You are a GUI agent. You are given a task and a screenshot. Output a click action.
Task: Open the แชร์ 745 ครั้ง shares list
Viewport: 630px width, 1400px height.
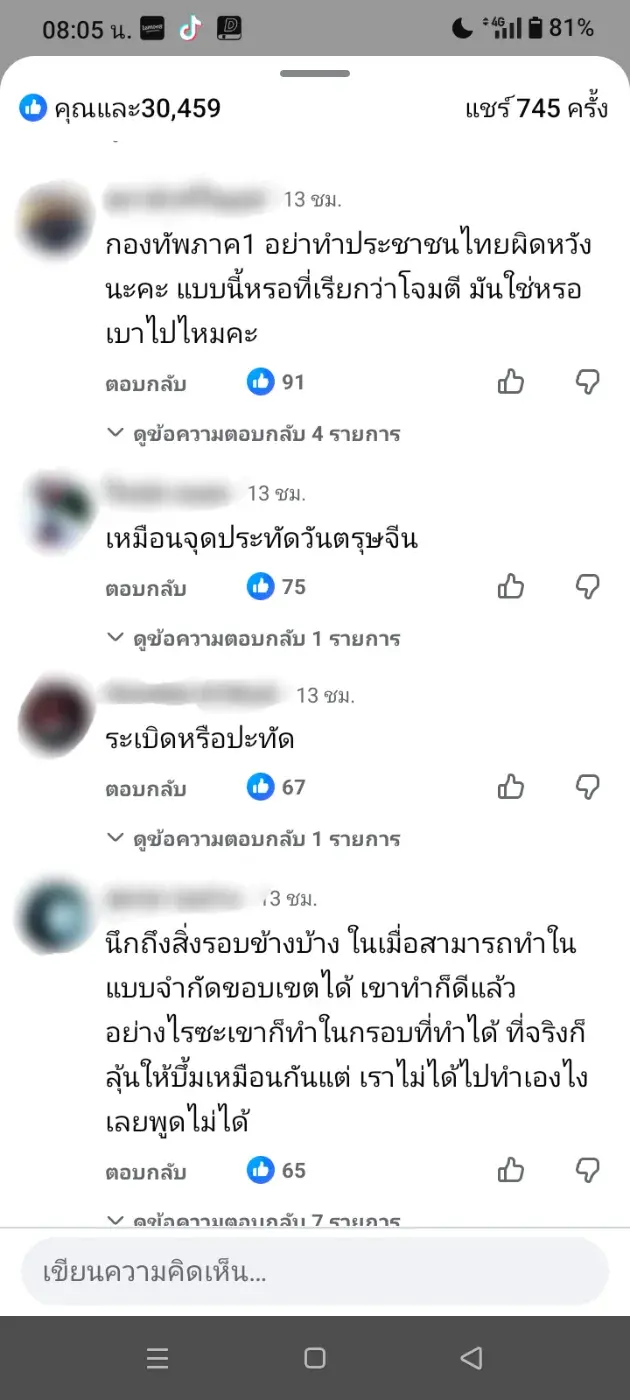(x=535, y=108)
